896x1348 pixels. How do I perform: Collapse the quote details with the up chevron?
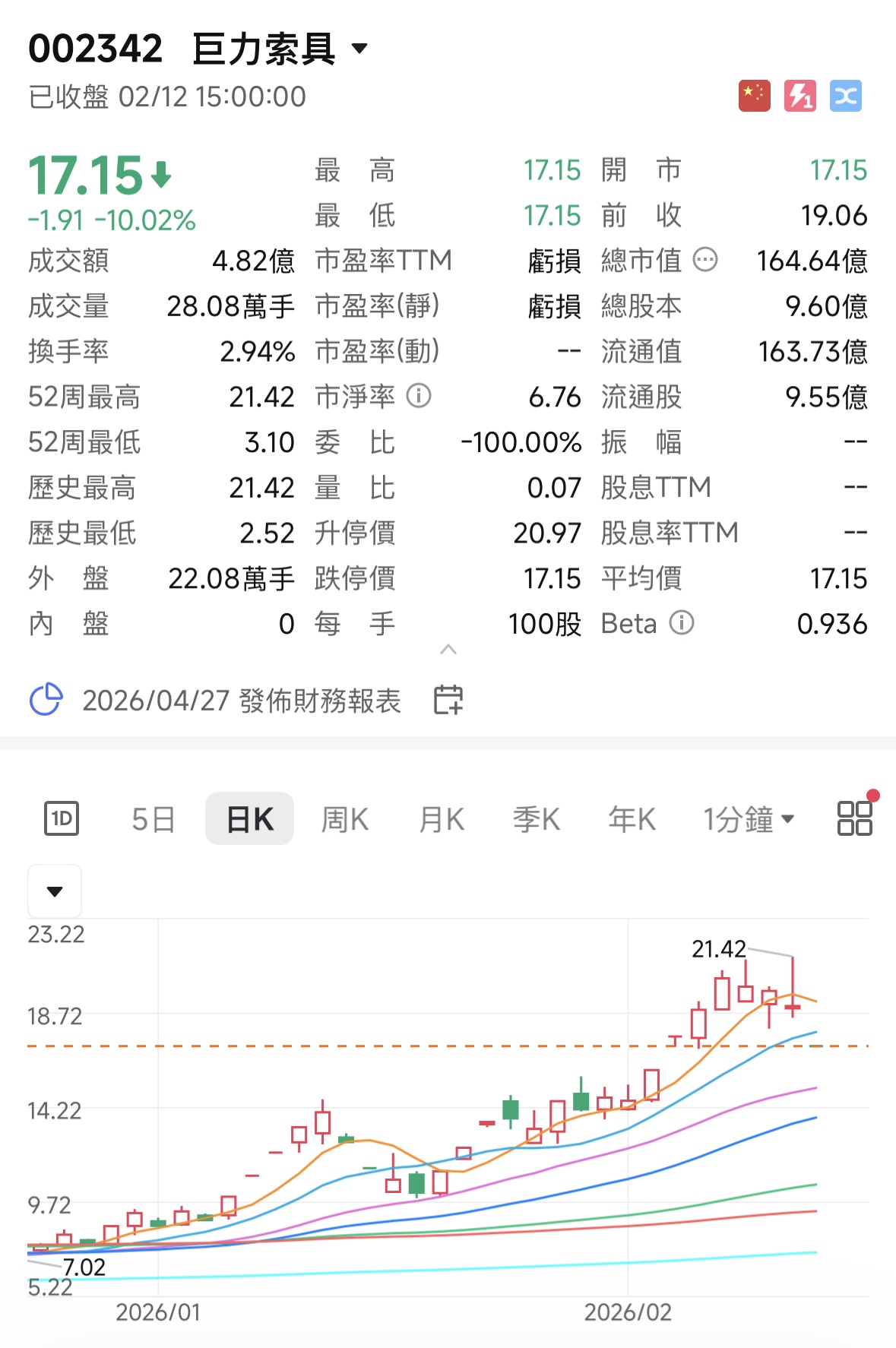(x=448, y=650)
